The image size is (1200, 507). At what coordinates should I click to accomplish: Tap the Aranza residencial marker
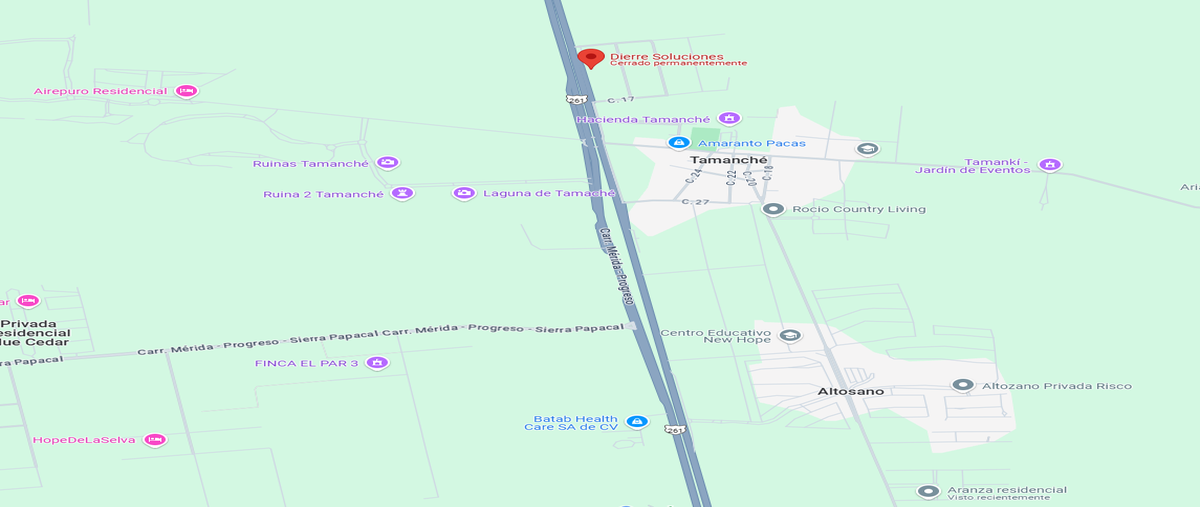(x=928, y=491)
